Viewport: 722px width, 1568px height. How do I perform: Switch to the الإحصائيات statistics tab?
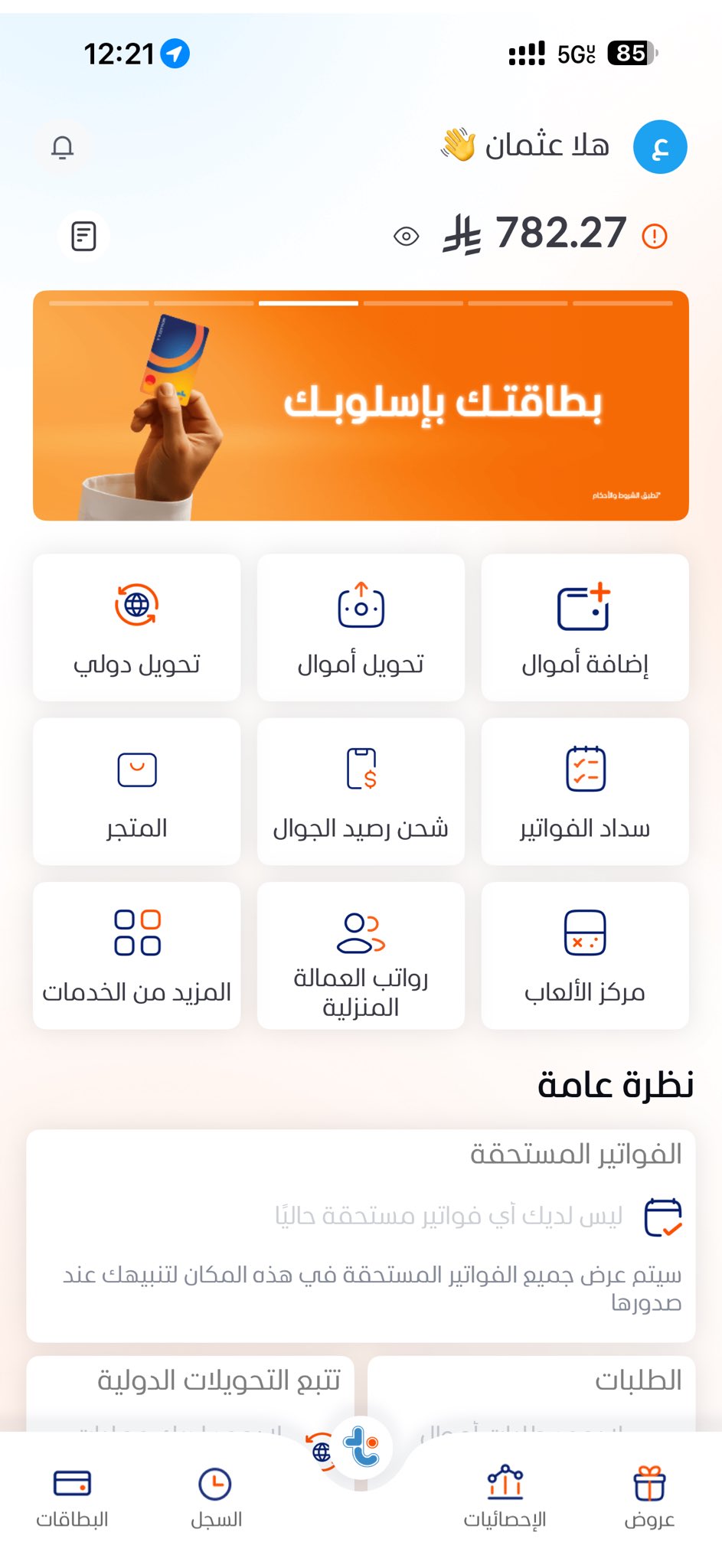[x=505, y=1497]
